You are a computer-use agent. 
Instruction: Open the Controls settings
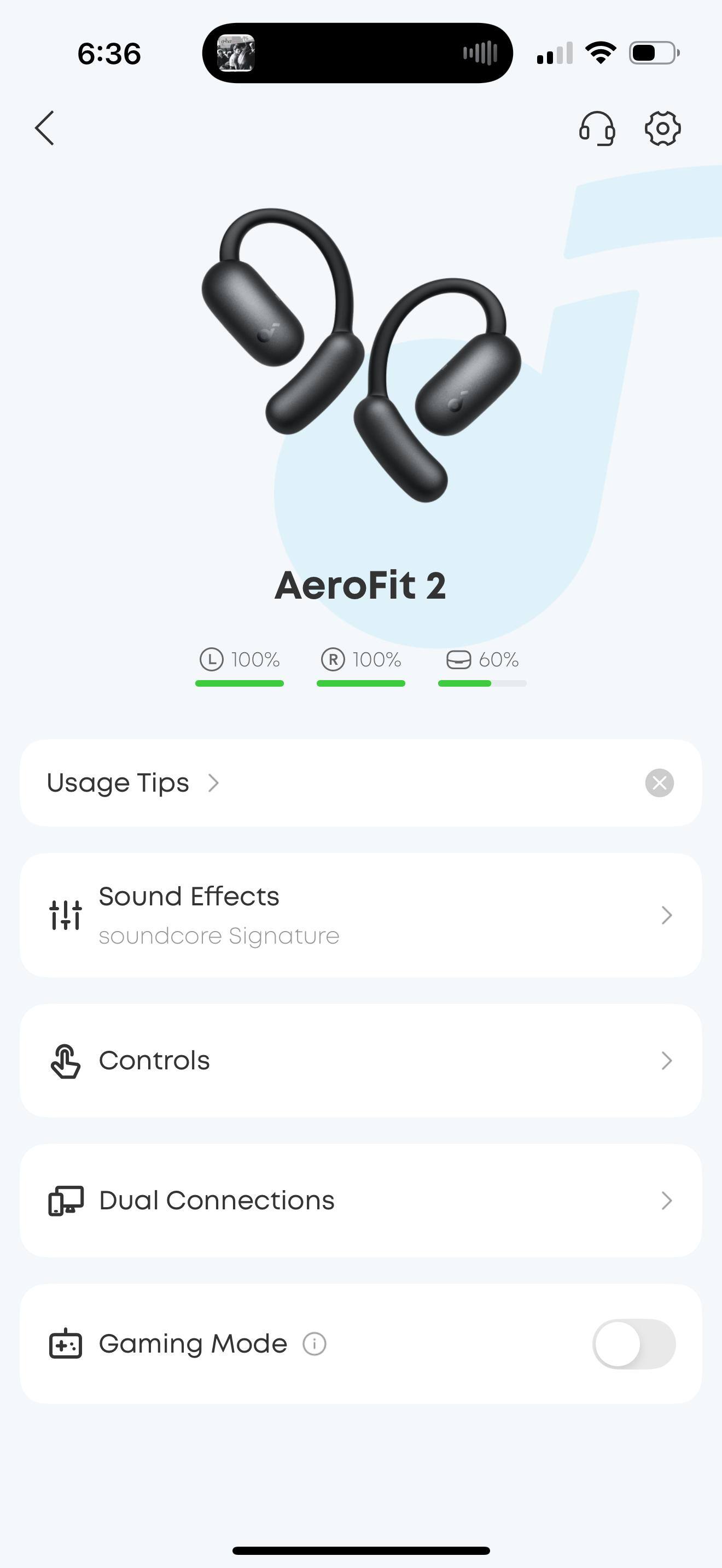tap(360, 1060)
